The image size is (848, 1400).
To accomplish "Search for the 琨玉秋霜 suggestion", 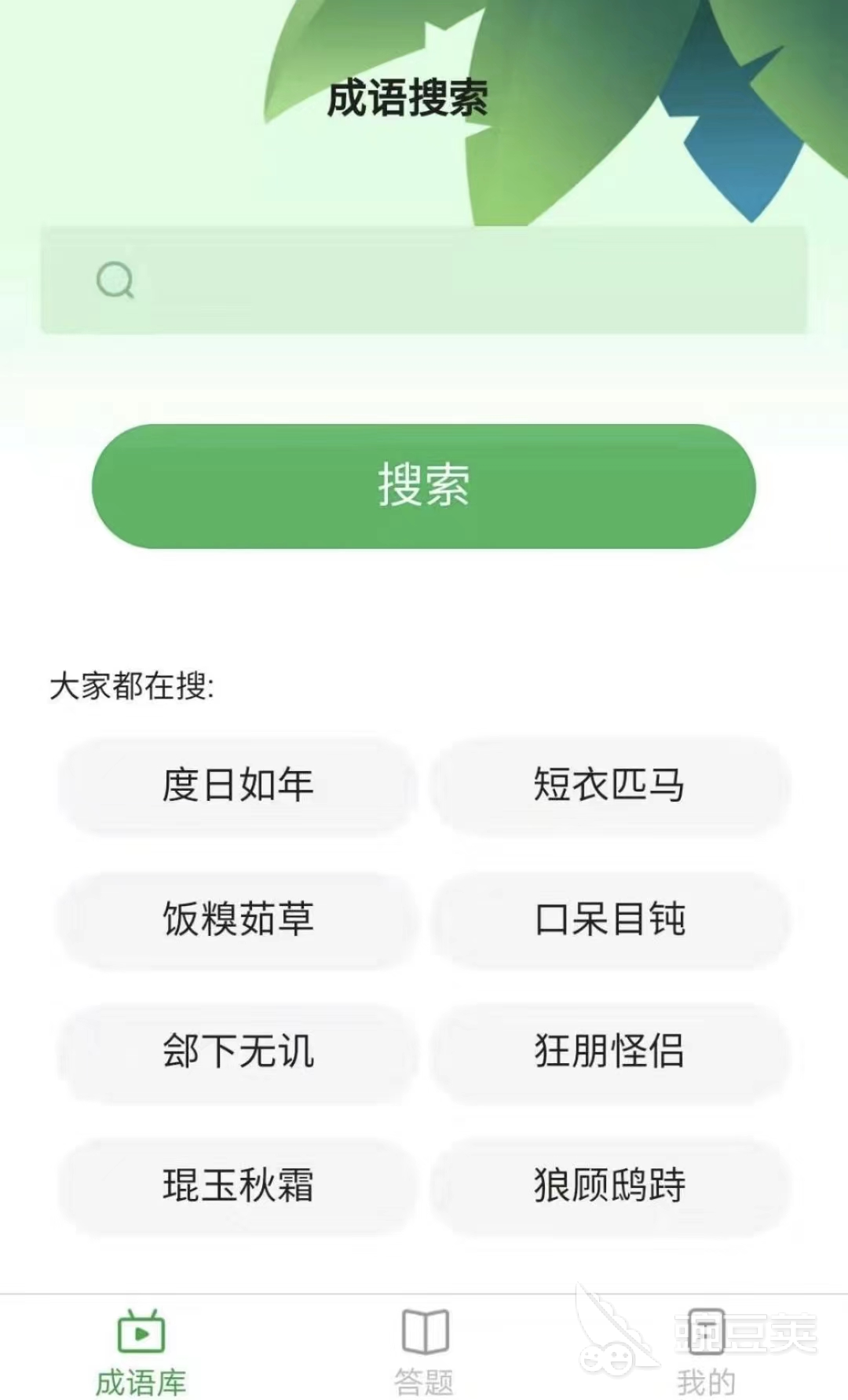I will tap(238, 1186).
